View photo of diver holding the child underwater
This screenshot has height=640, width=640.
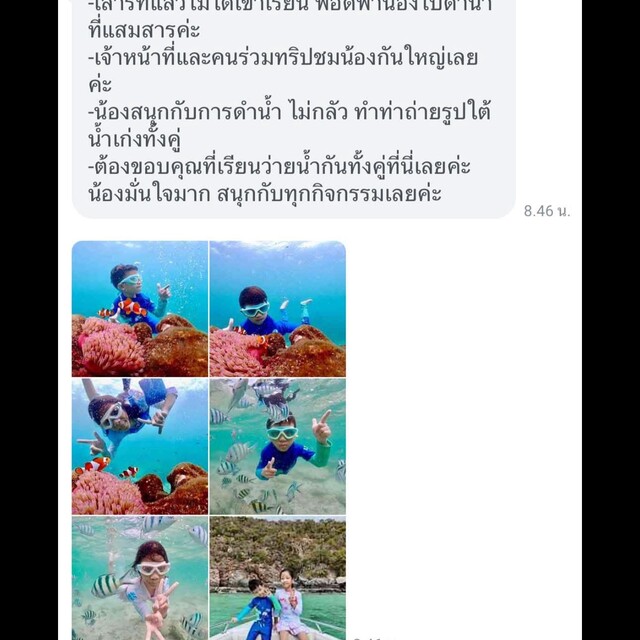(x=140, y=446)
